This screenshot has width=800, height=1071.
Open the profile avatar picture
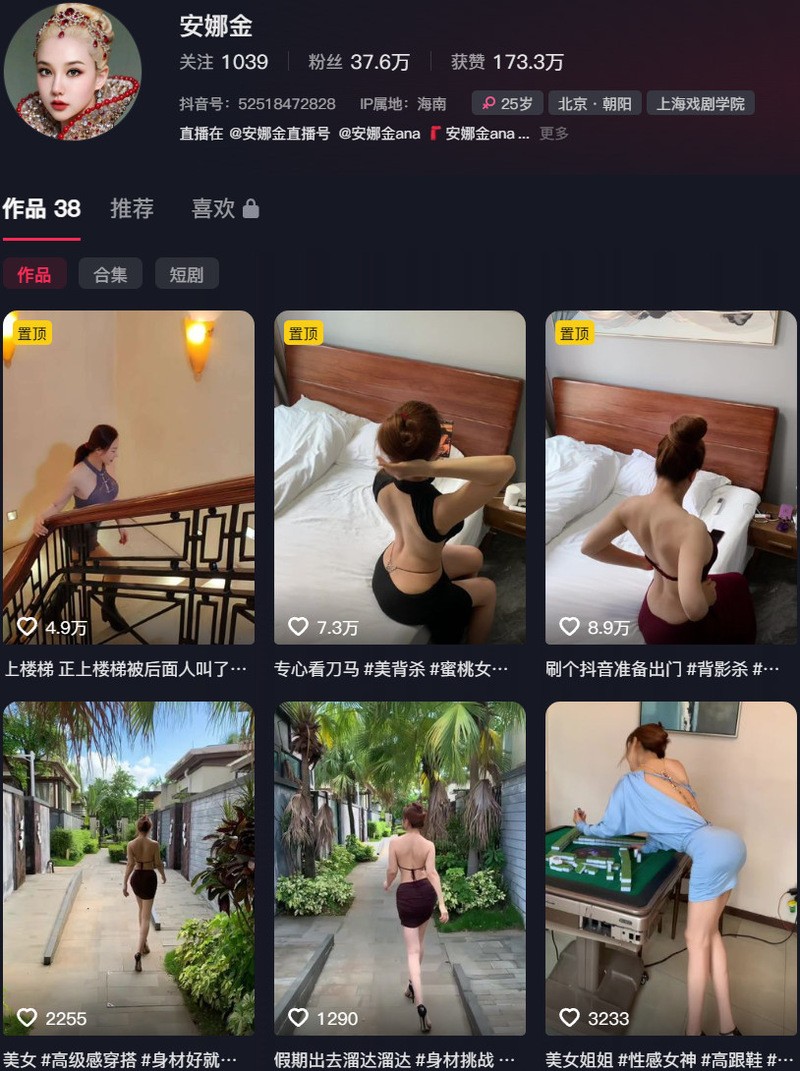pos(72,71)
